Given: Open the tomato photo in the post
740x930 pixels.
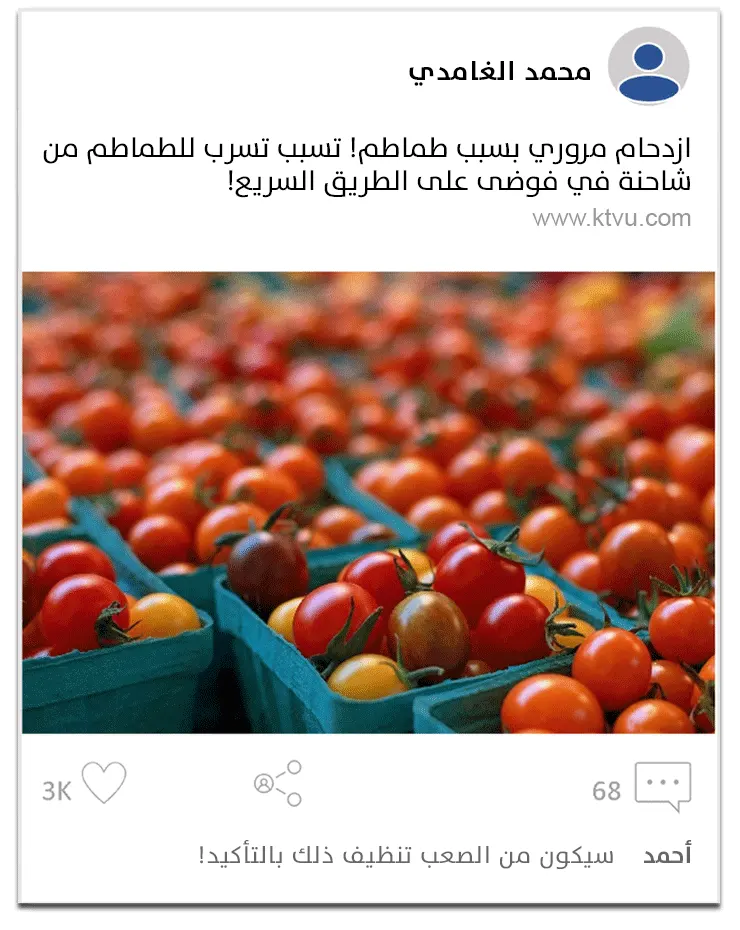Looking at the screenshot, I should pos(368,502).
